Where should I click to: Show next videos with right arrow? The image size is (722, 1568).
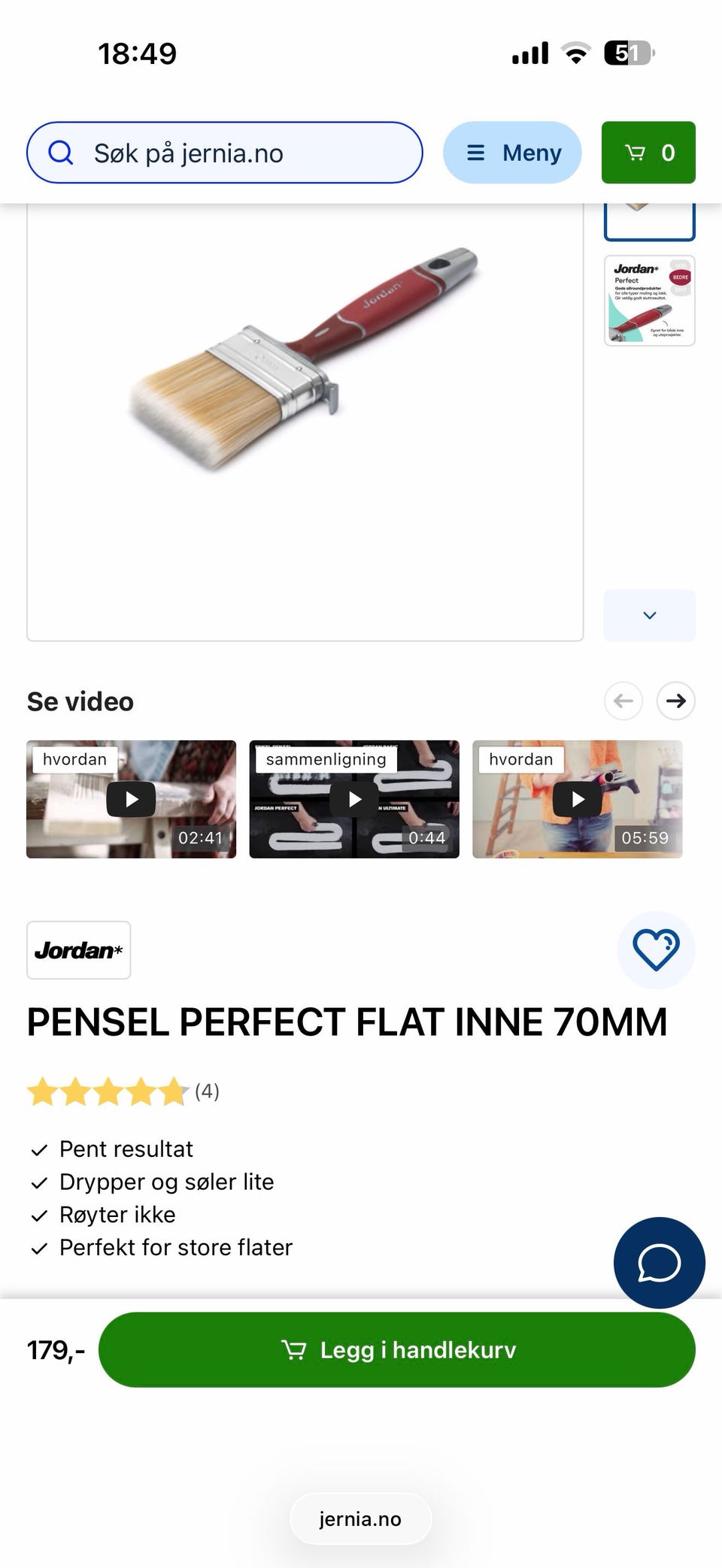(x=675, y=701)
